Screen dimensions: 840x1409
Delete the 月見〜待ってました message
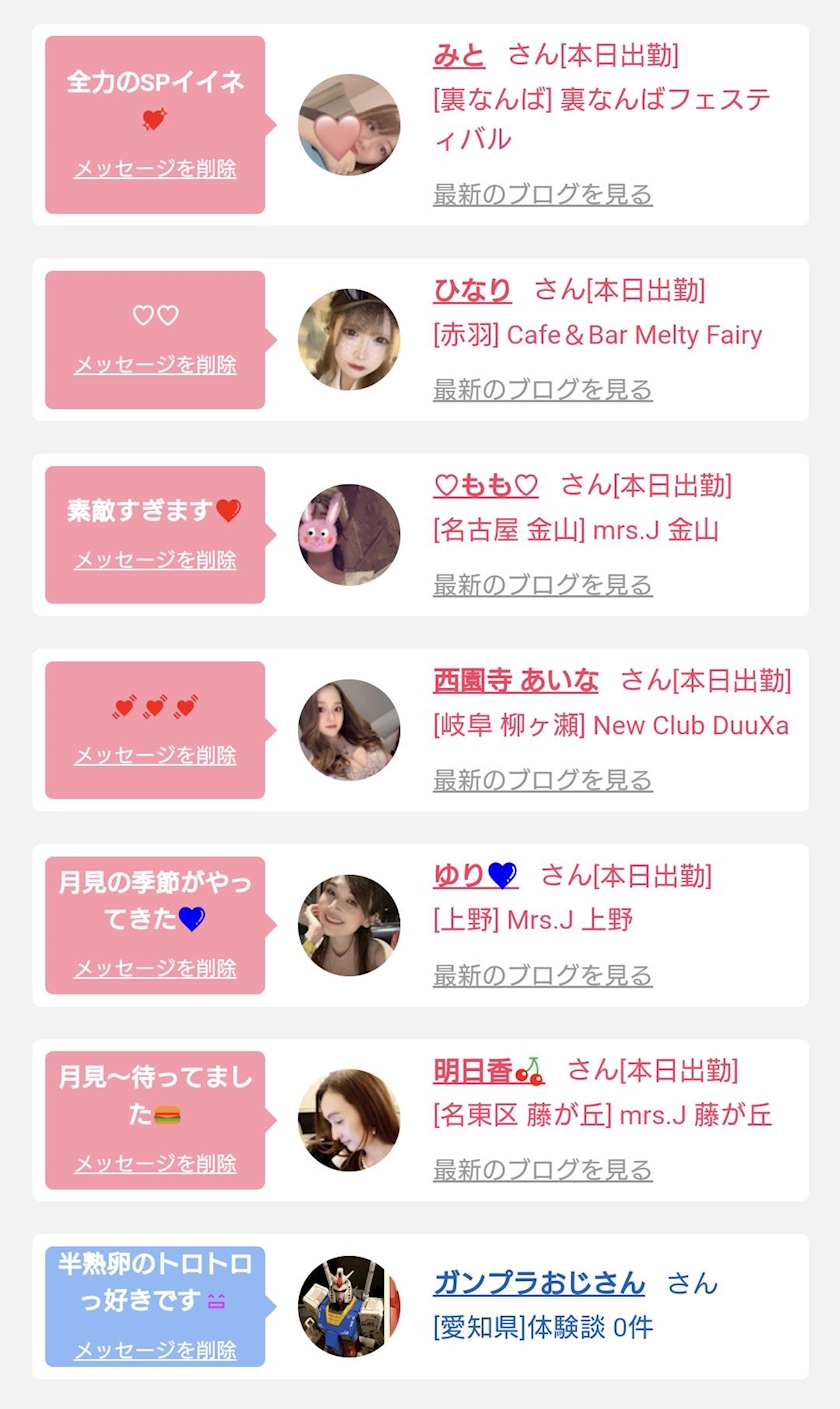click(155, 1164)
